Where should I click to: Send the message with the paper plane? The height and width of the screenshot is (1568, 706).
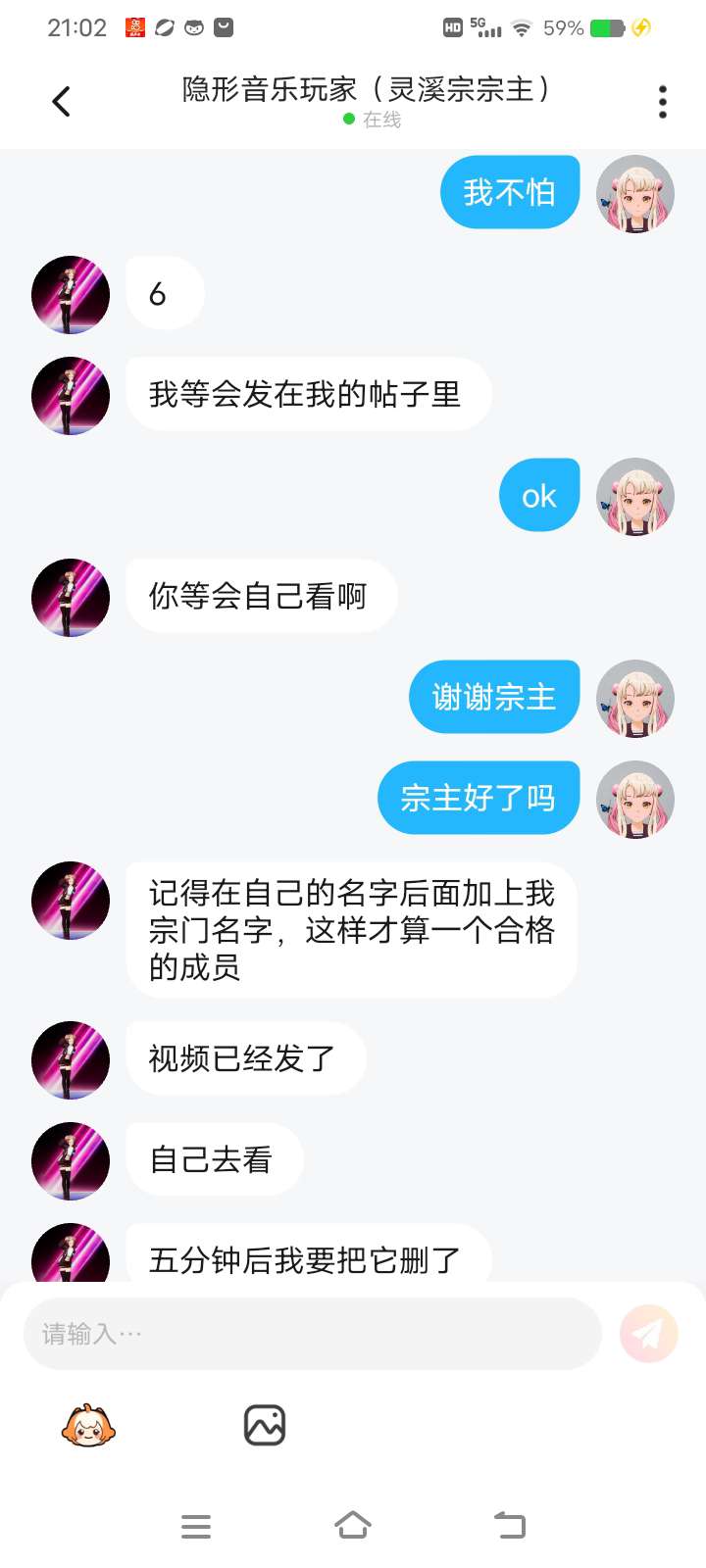click(649, 1334)
